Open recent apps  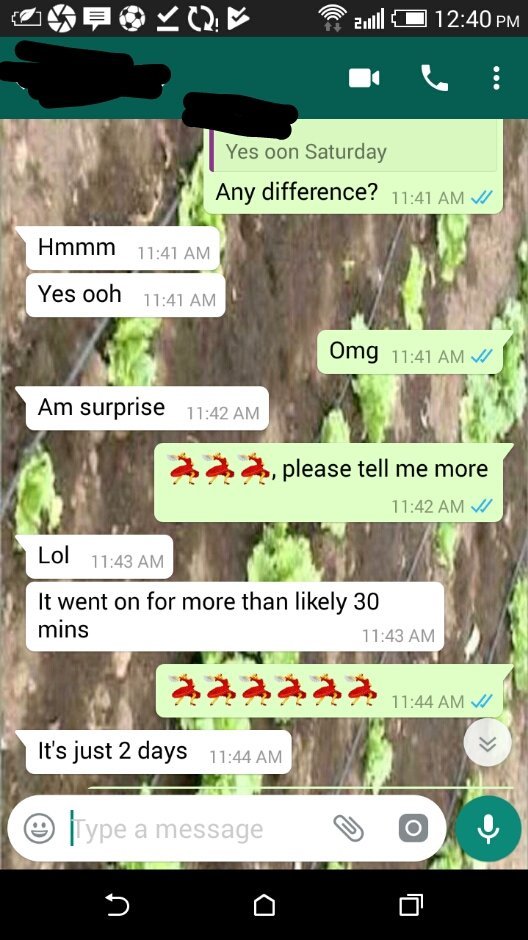(x=411, y=905)
